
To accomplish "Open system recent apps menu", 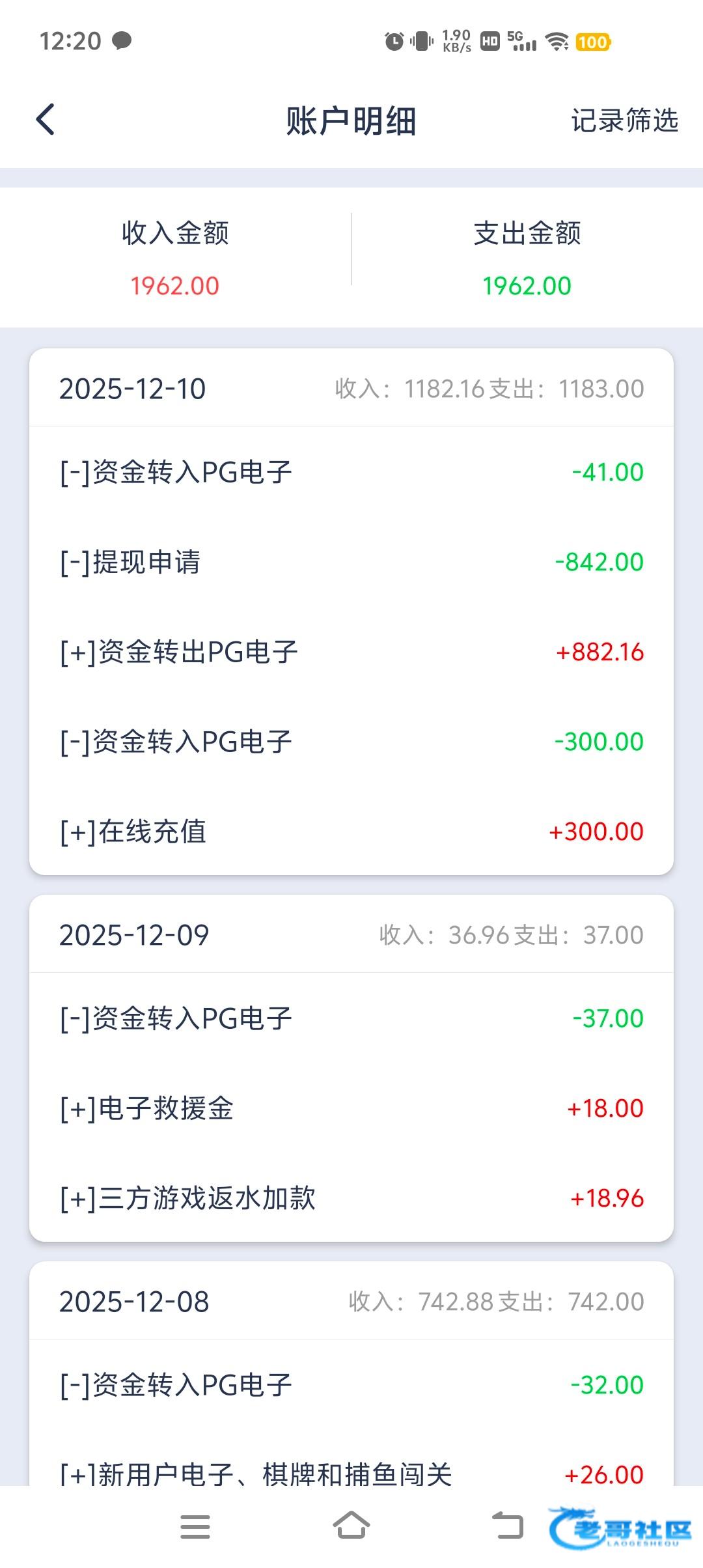I will [195, 1526].
